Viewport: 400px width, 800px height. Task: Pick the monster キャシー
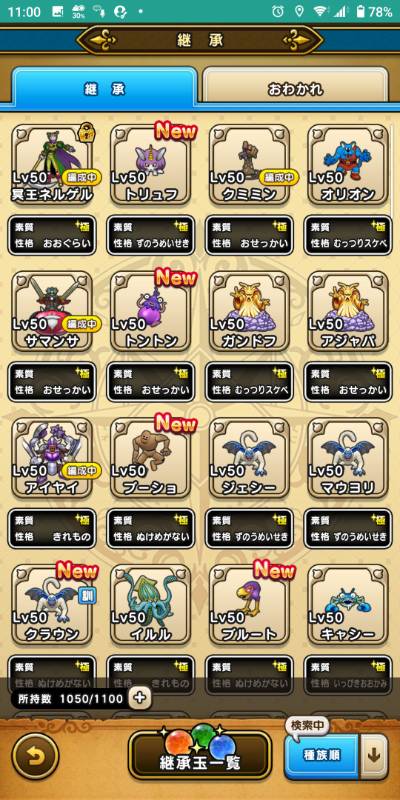pos(348,605)
